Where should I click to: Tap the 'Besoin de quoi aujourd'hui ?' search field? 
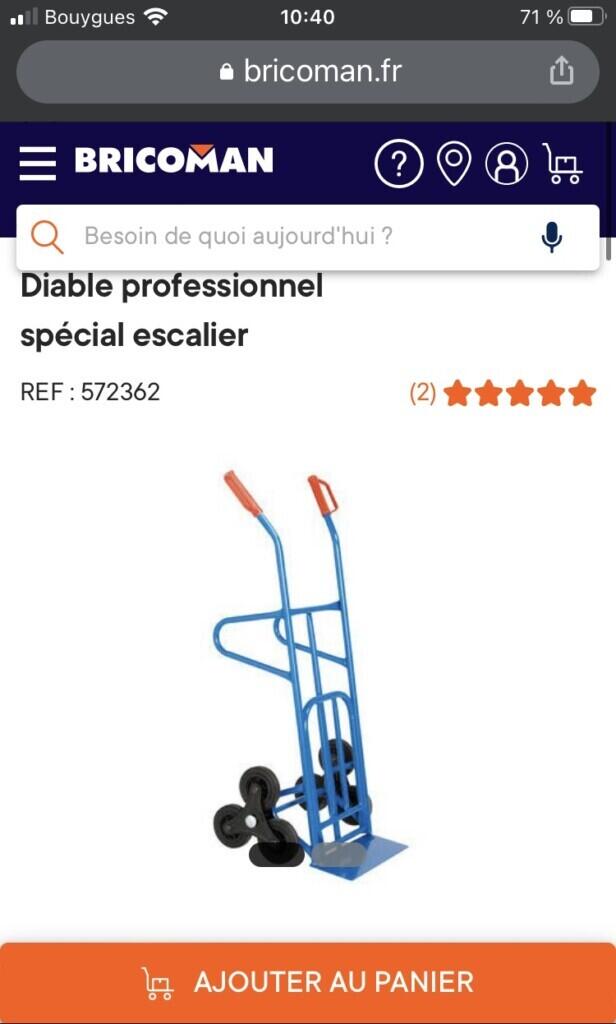[x=307, y=237]
